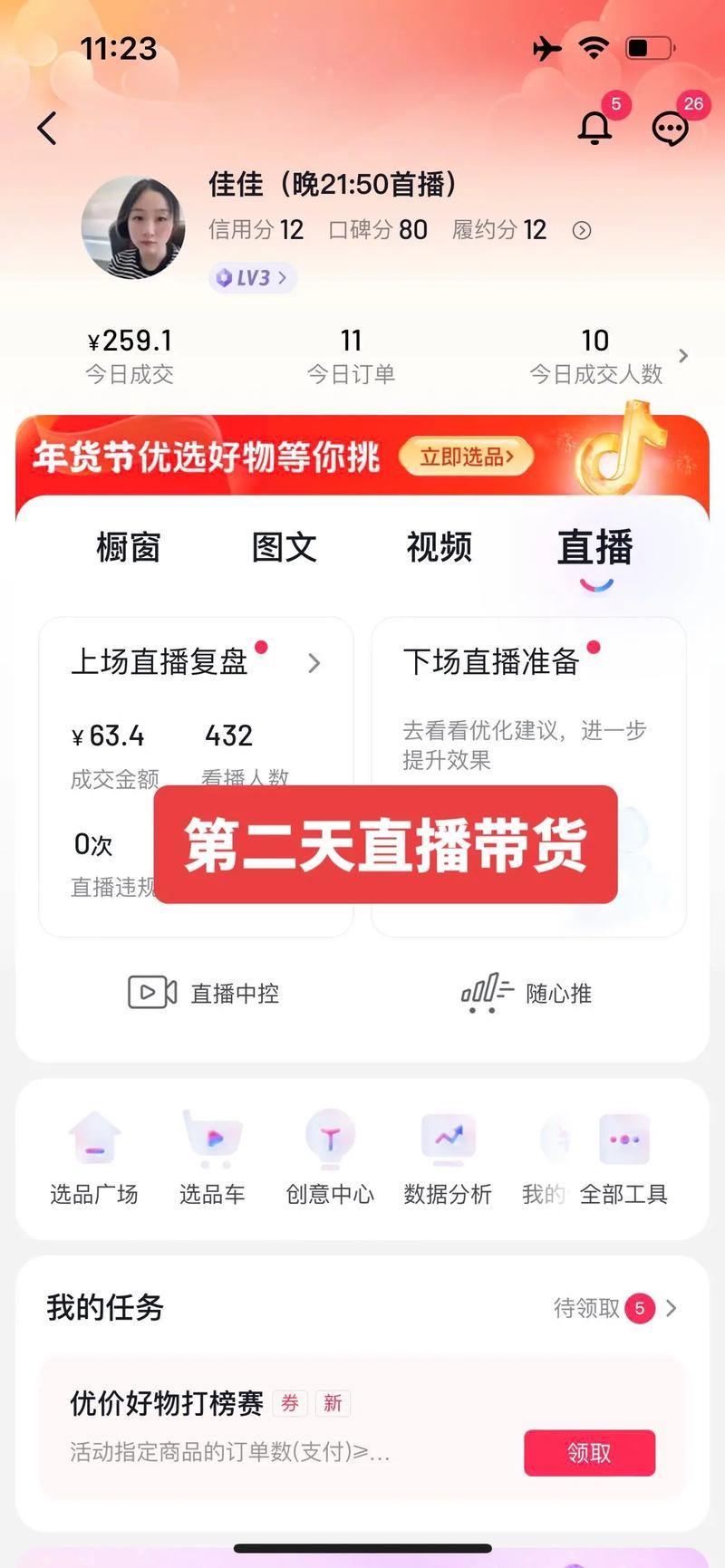The width and height of the screenshot is (725, 1568).
Task: Switch to the 图文 tab
Action: (x=284, y=547)
